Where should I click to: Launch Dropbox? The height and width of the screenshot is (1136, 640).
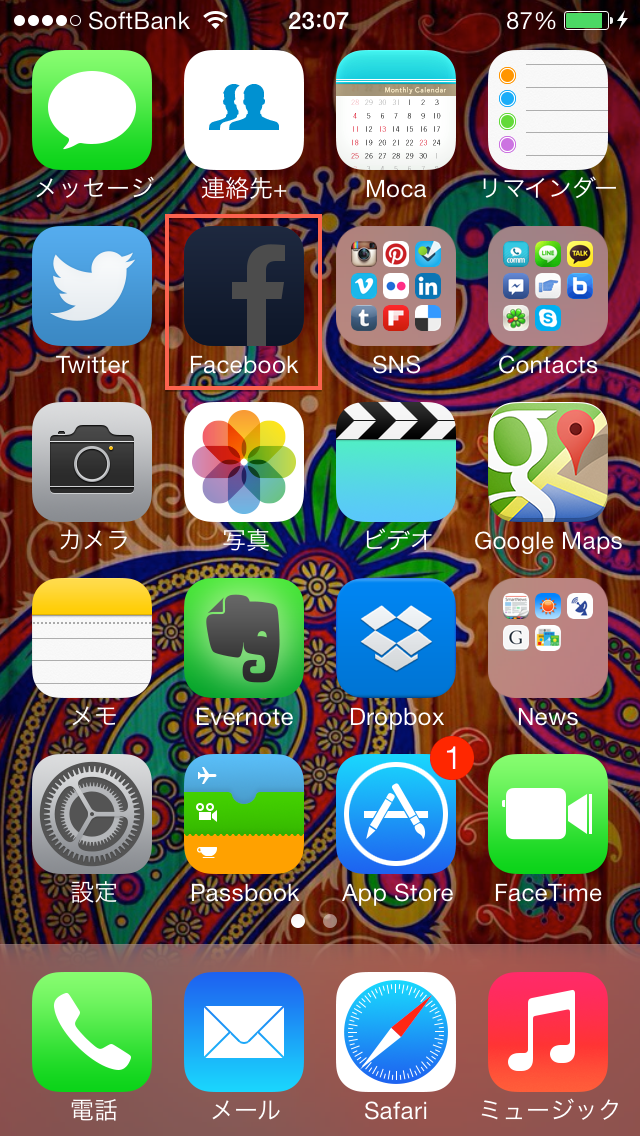click(x=396, y=638)
